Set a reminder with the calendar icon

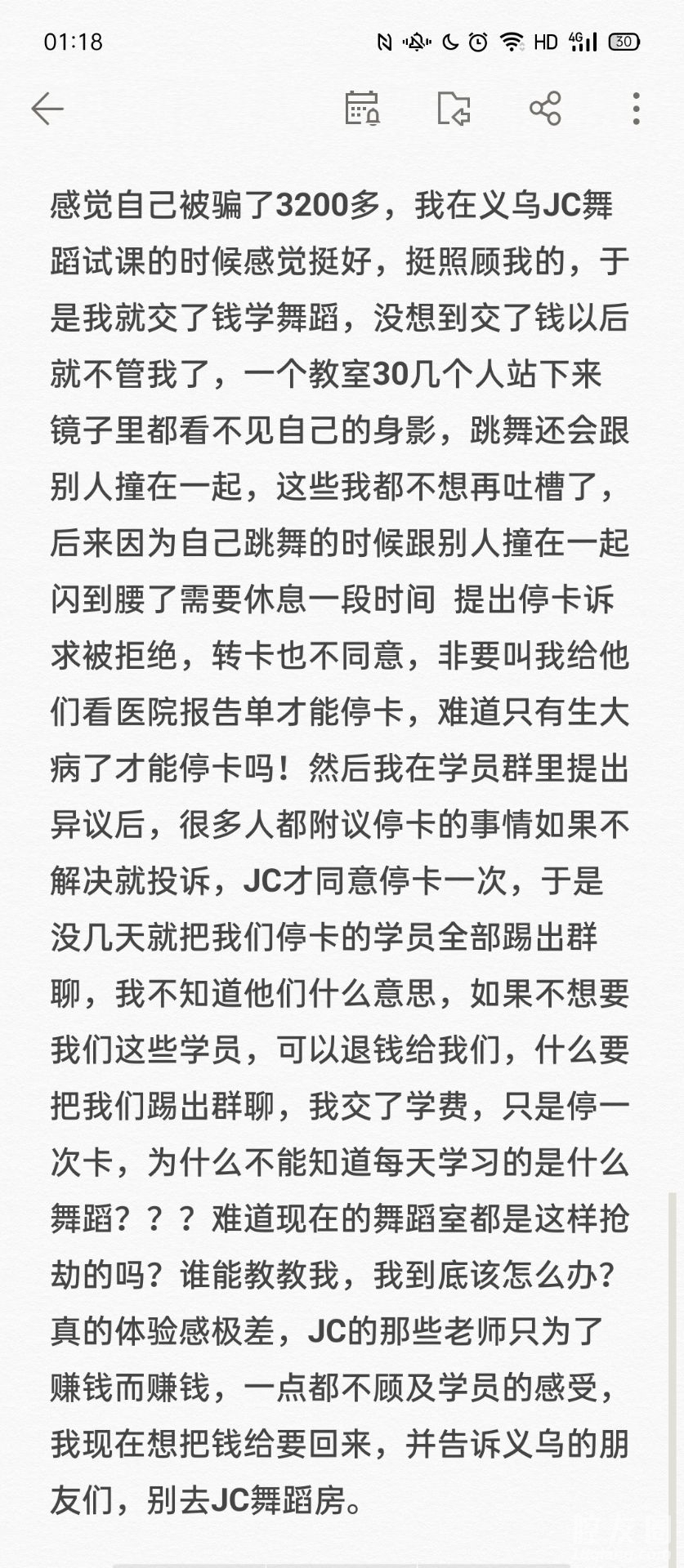point(362,109)
